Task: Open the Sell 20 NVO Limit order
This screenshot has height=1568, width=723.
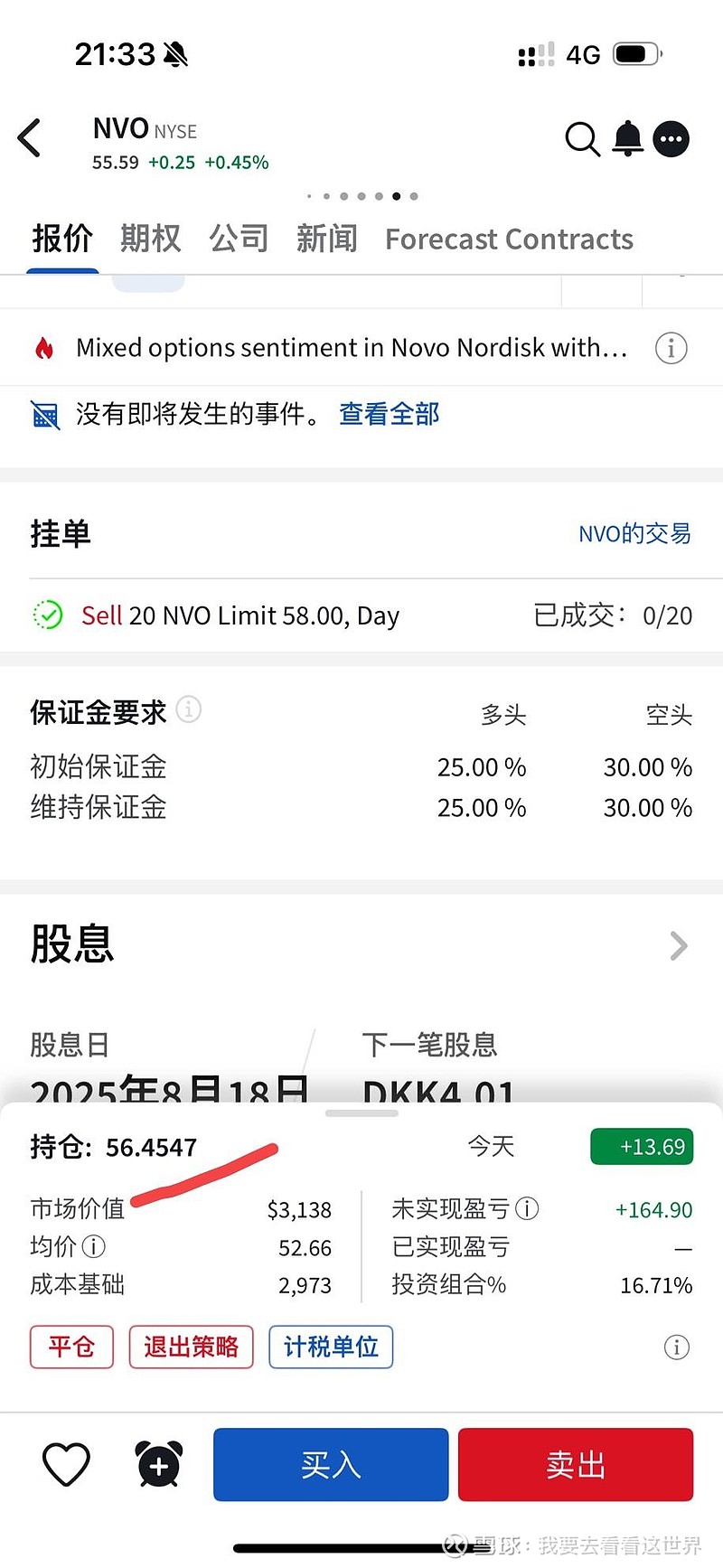Action: click(x=361, y=615)
